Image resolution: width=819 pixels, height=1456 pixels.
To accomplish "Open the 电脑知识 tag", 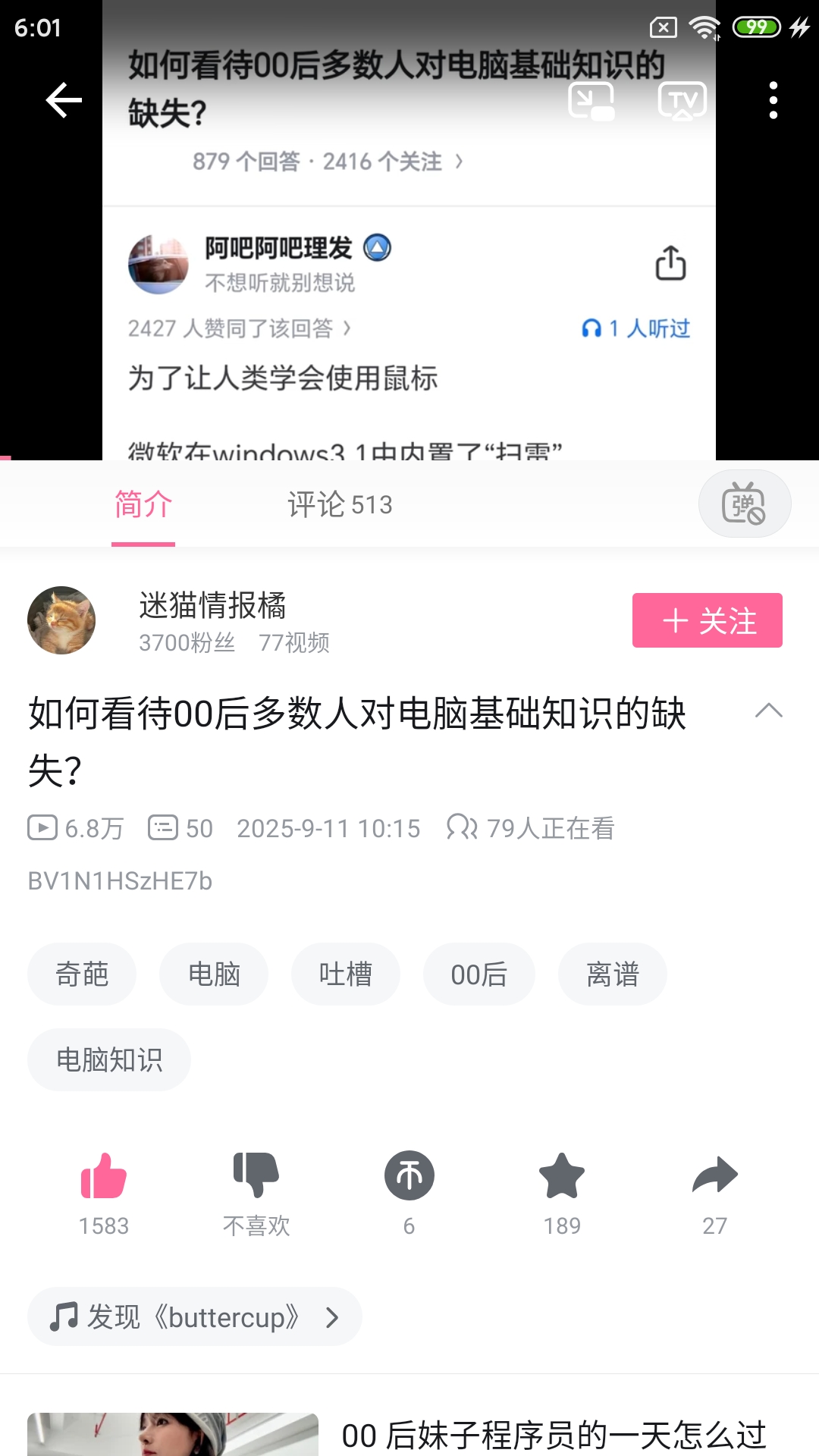I will click(109, 1060).
